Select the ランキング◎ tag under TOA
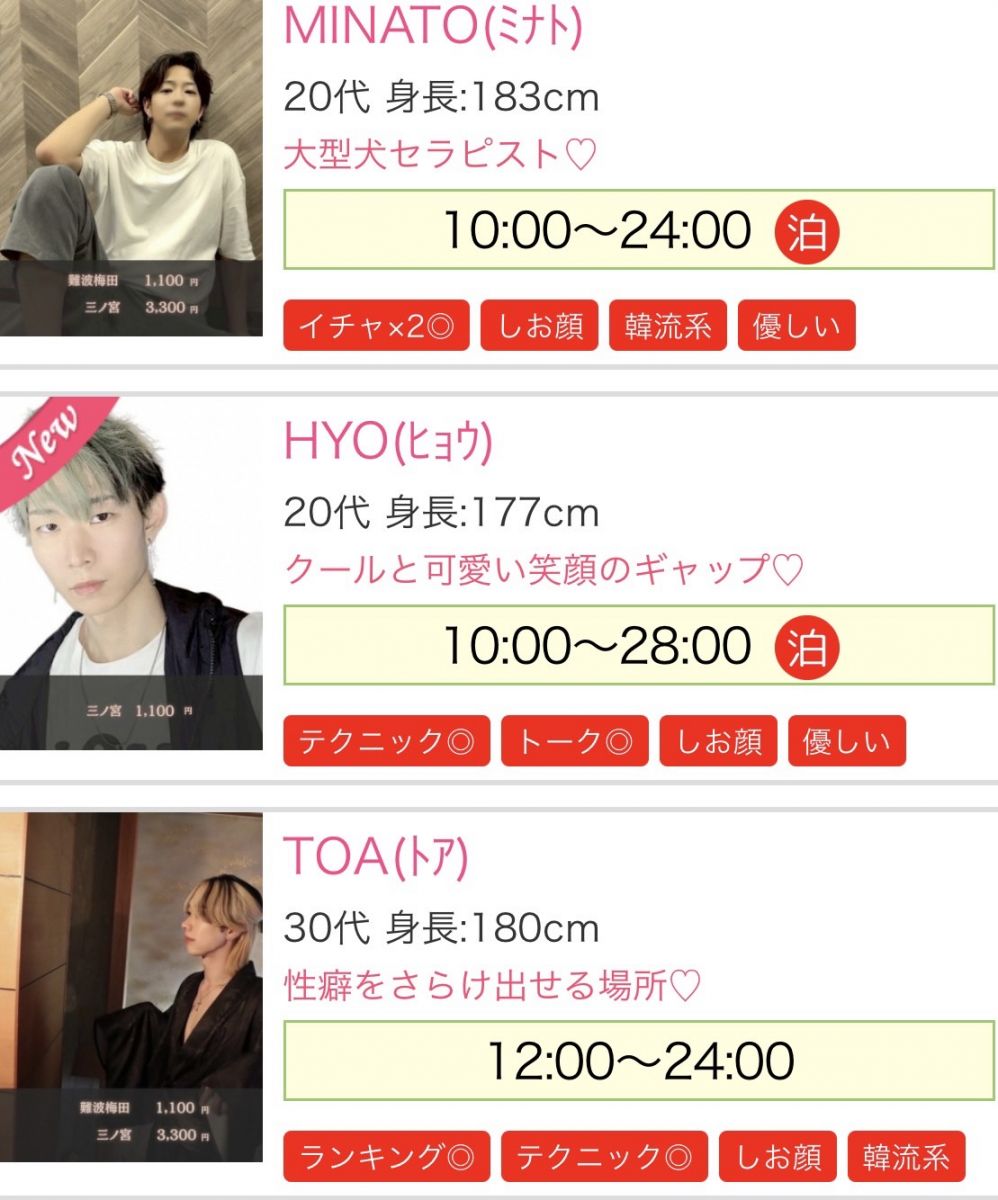Screen dimensions: 998x1200 click(x=386, y=1157)
